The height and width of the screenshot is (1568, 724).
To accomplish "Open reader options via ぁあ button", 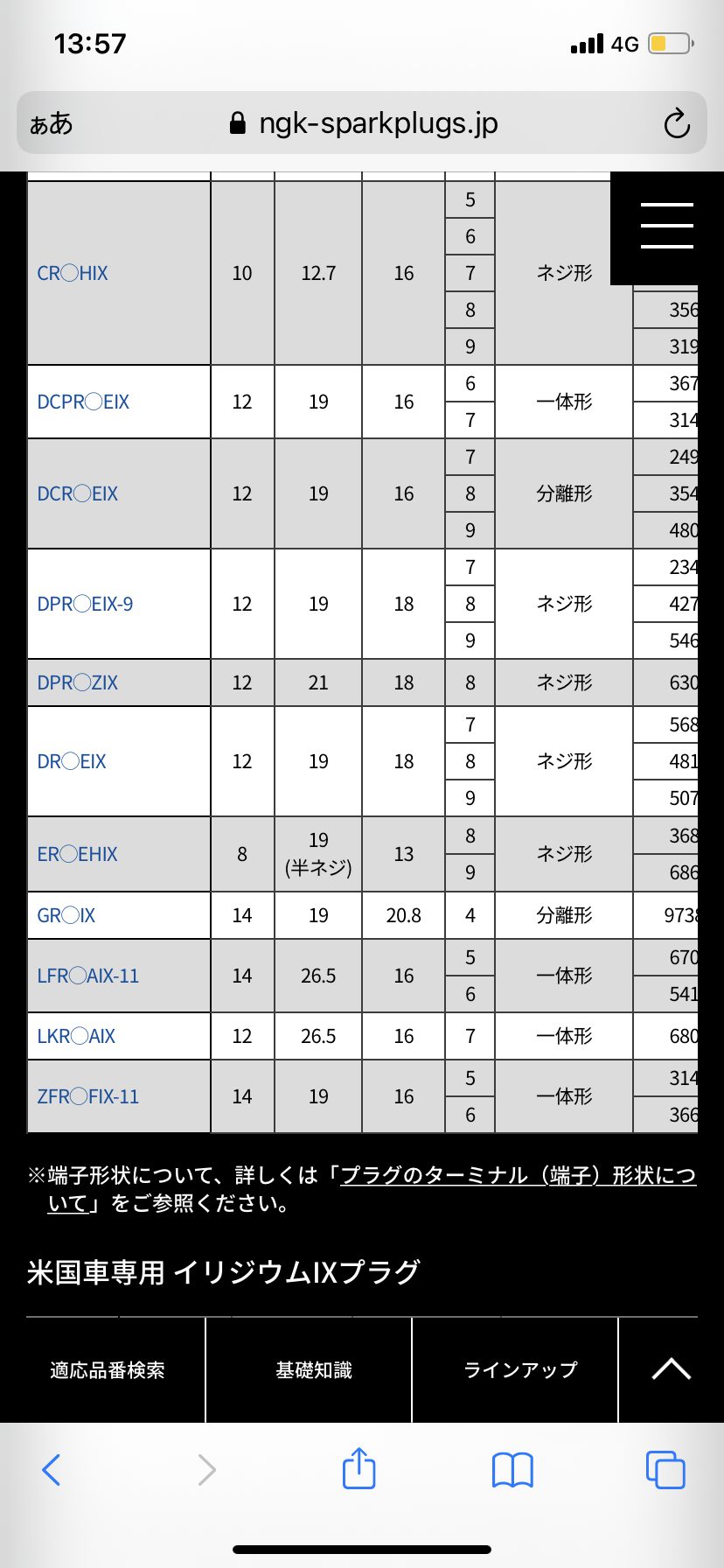I will (x=51, y=123).
